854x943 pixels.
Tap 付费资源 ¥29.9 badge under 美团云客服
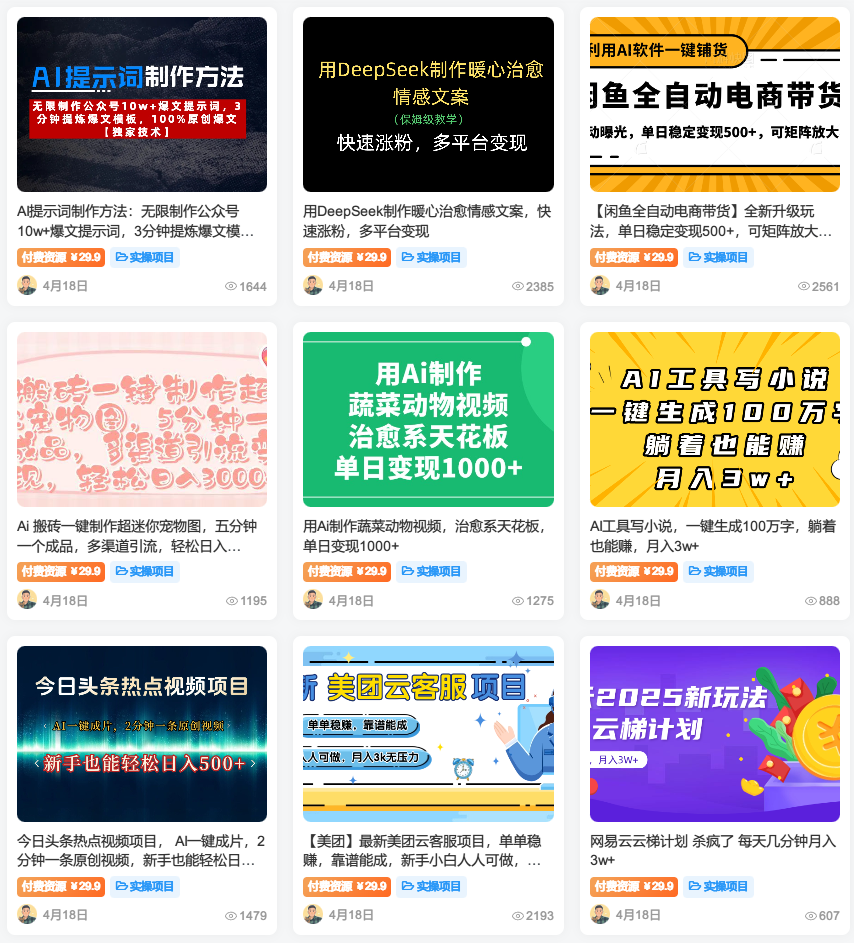(x=346, y=886)
